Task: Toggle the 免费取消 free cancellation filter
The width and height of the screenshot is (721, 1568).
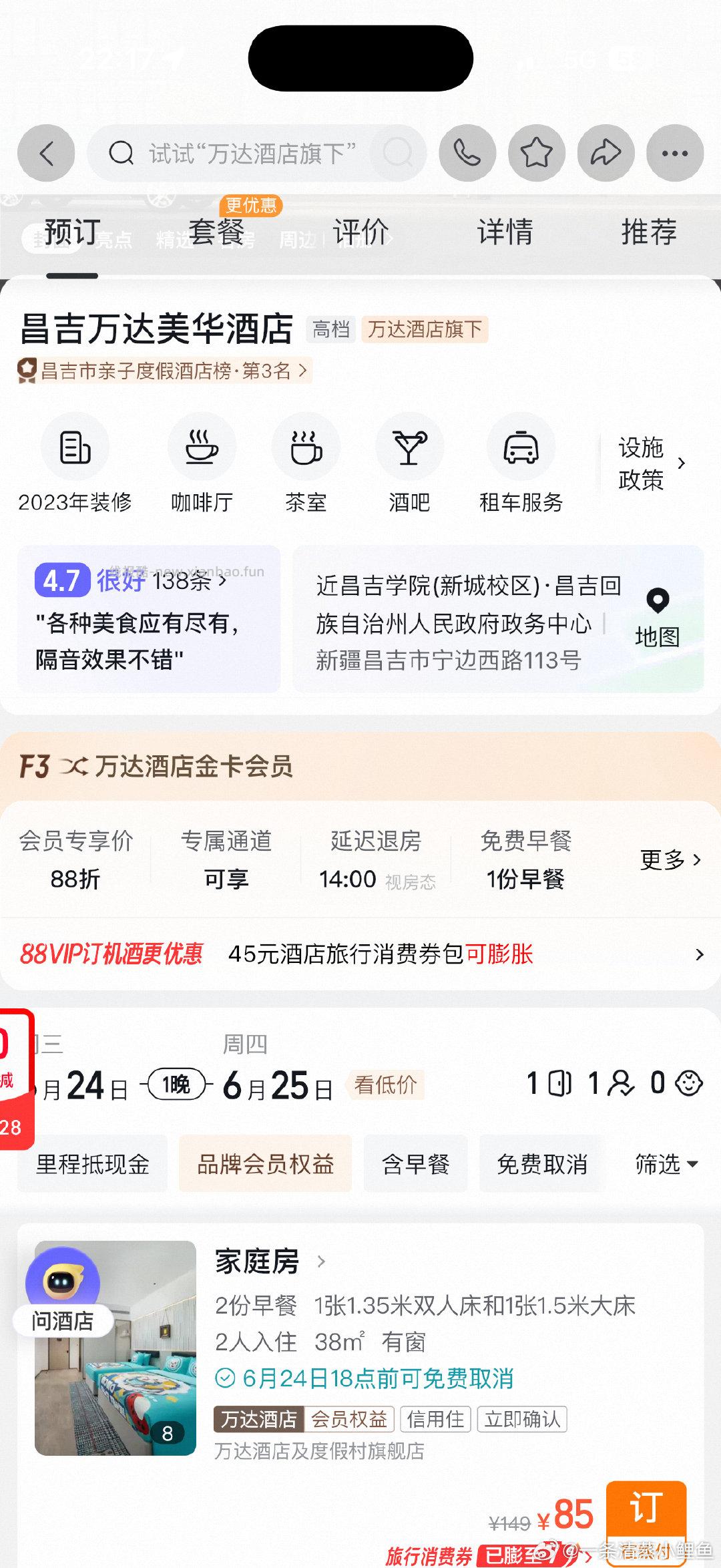Action: (x=541, y=1162)
